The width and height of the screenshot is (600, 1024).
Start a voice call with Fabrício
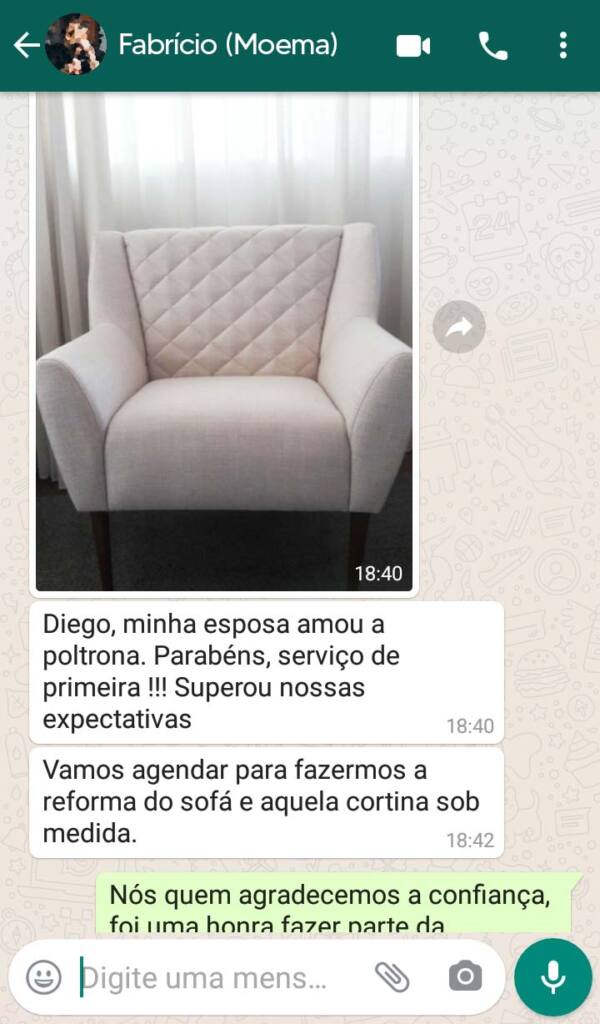[493, 46]
